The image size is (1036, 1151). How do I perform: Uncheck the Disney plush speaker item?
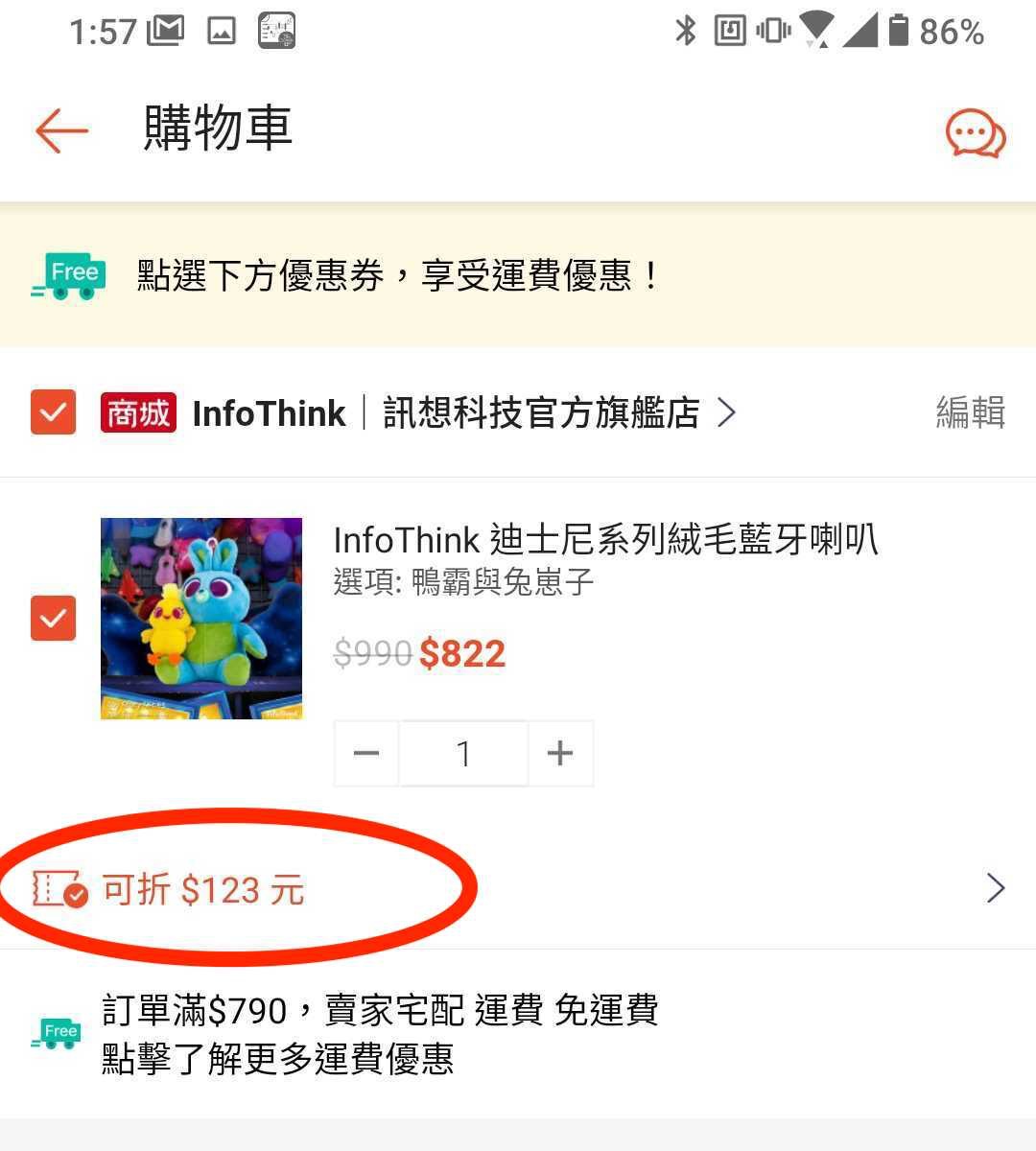(x=53, y=619)
